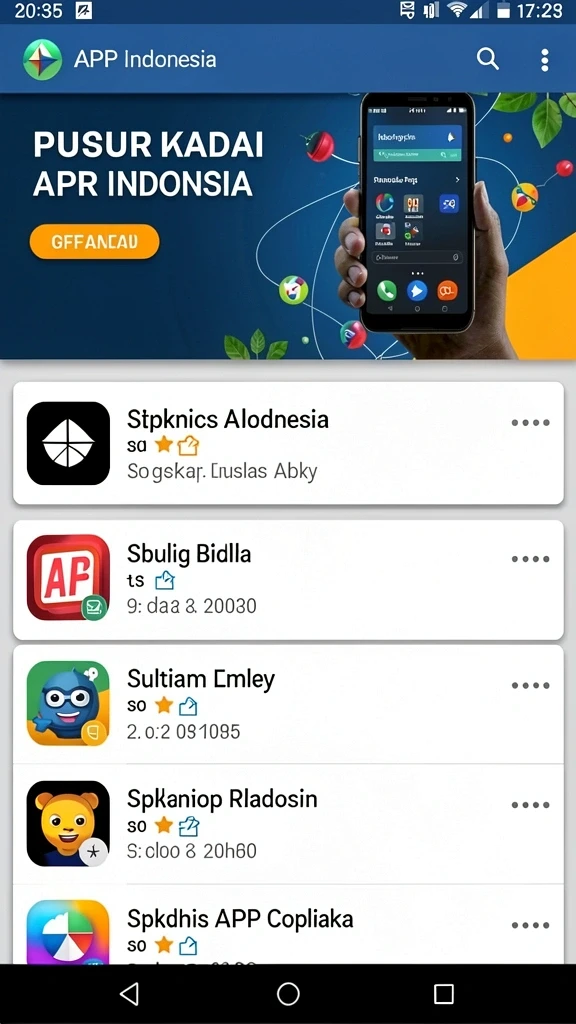Tap the system back button
Screen dimensions: 576x1024
(130, 994)
